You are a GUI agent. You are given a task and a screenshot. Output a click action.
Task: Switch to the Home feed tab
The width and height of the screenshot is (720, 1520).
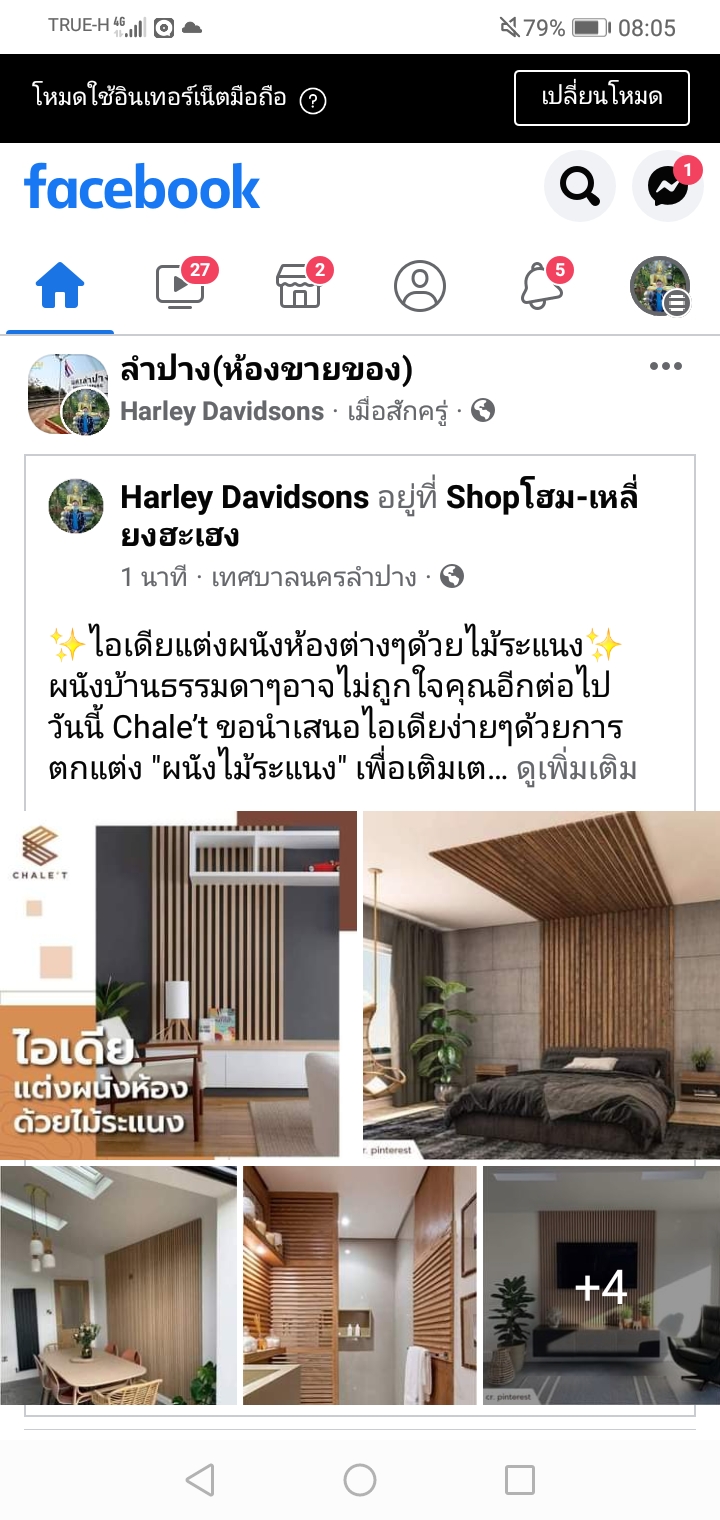click(x=60, y=288)
